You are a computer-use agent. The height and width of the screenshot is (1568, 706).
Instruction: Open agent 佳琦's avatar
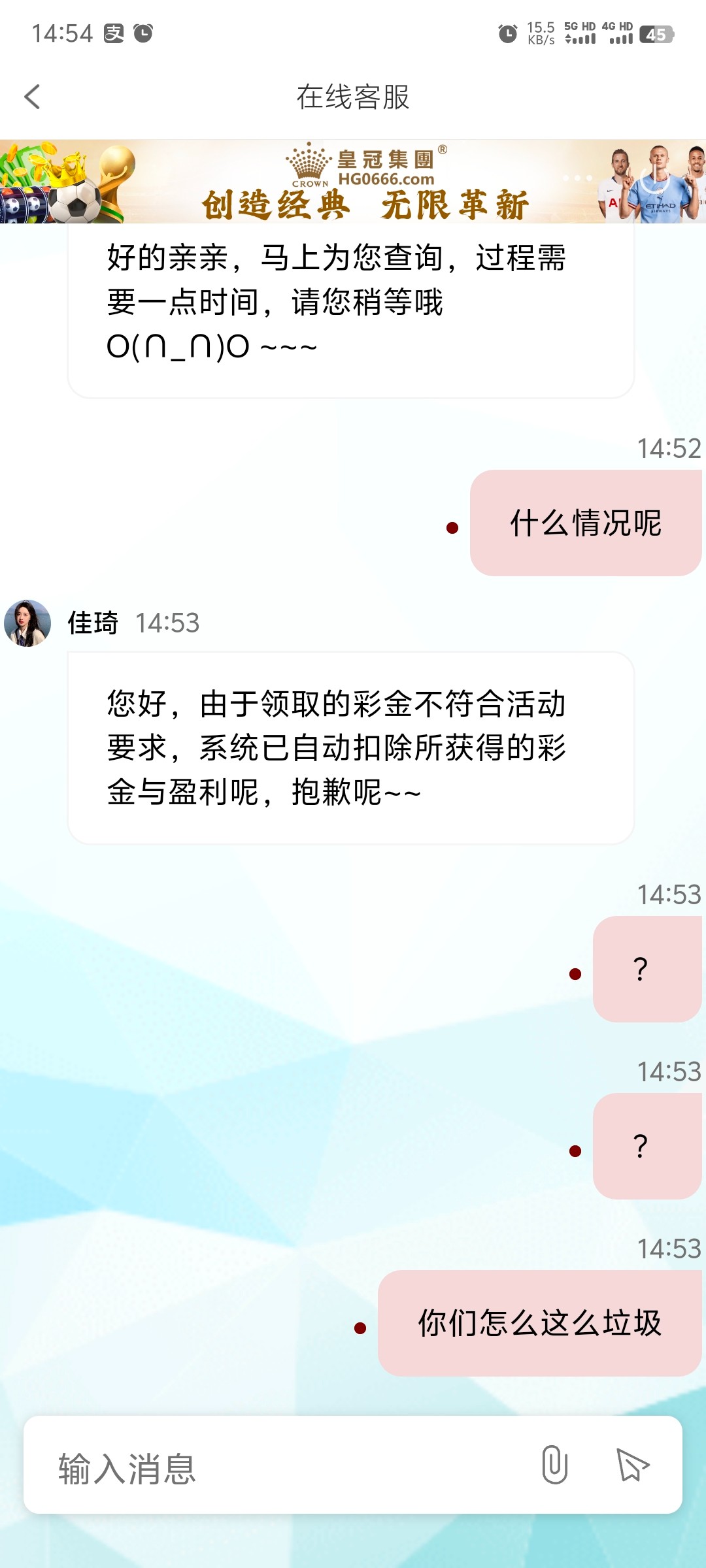pos(27,623)
